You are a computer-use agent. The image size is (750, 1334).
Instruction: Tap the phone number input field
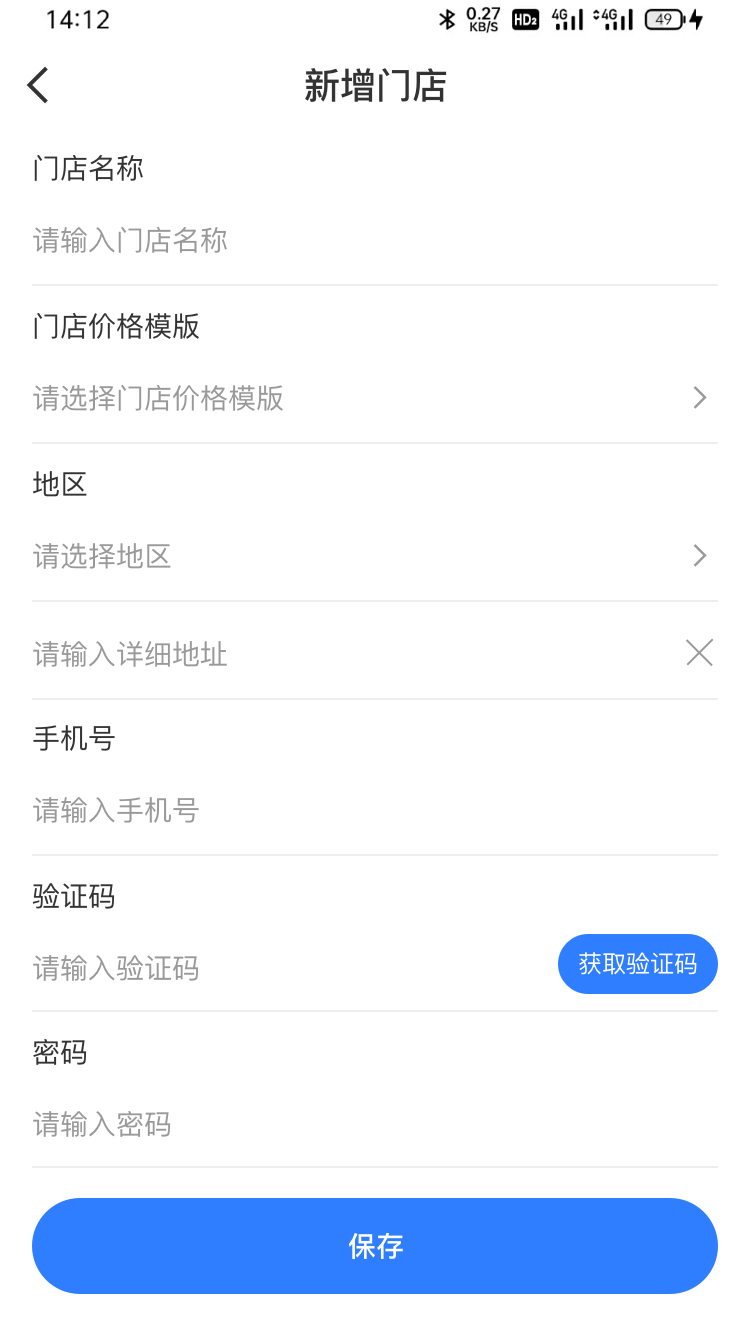point(375,810)
